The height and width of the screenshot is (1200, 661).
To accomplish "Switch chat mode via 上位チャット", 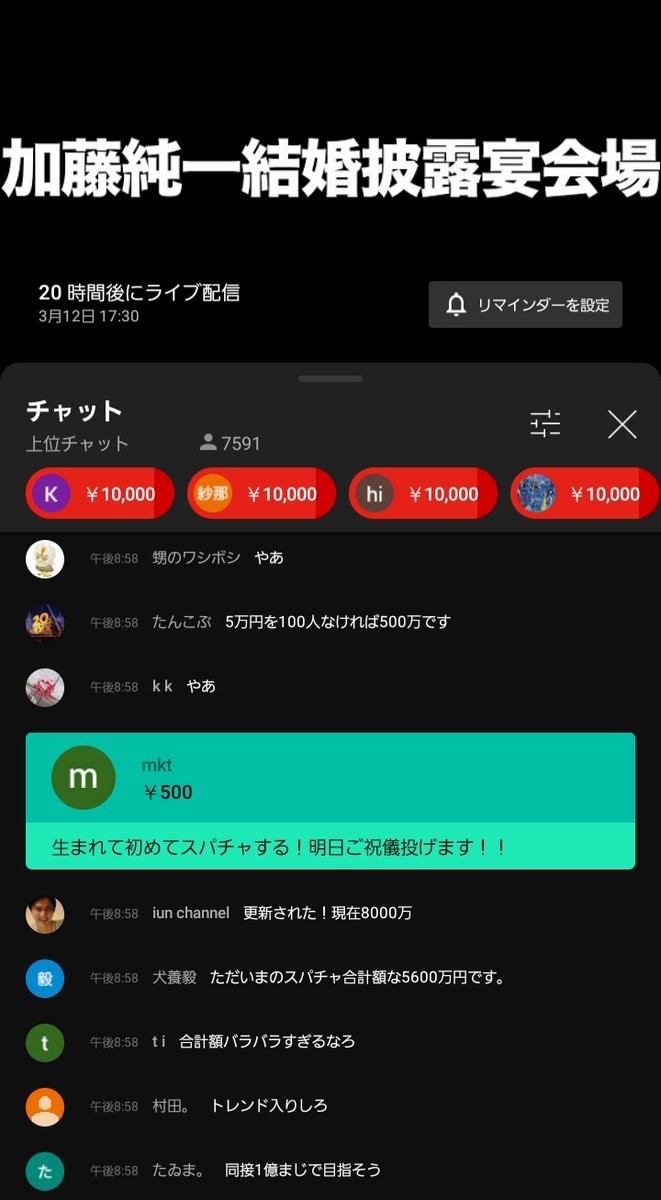I will click(x=77, y=443).
